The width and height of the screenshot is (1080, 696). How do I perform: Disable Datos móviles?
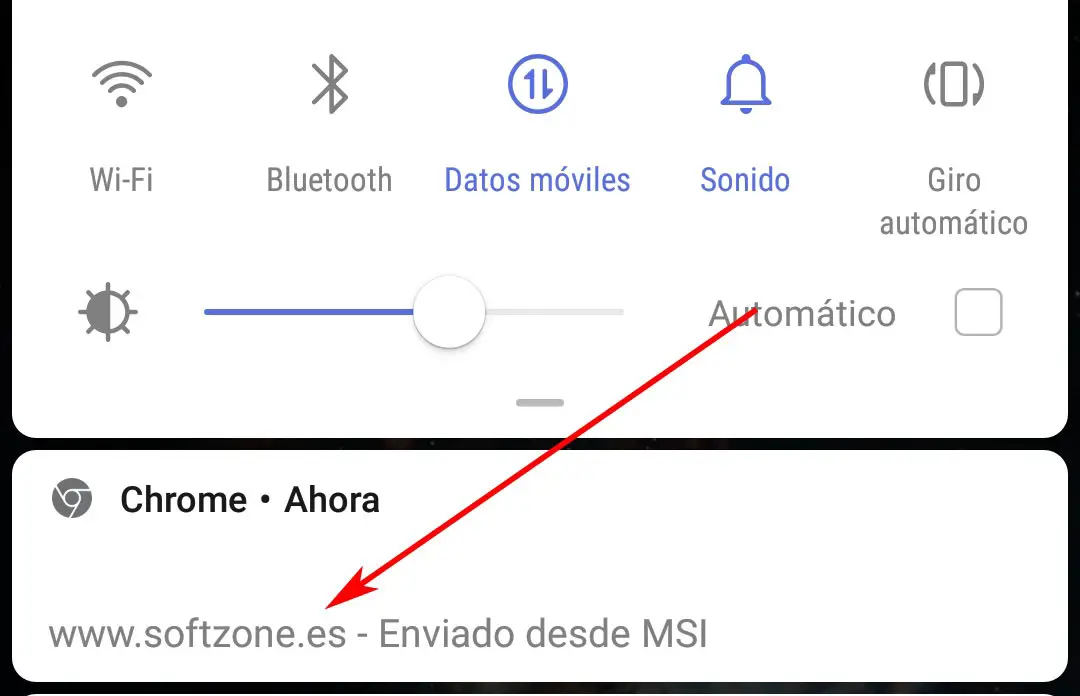point(537,86)
